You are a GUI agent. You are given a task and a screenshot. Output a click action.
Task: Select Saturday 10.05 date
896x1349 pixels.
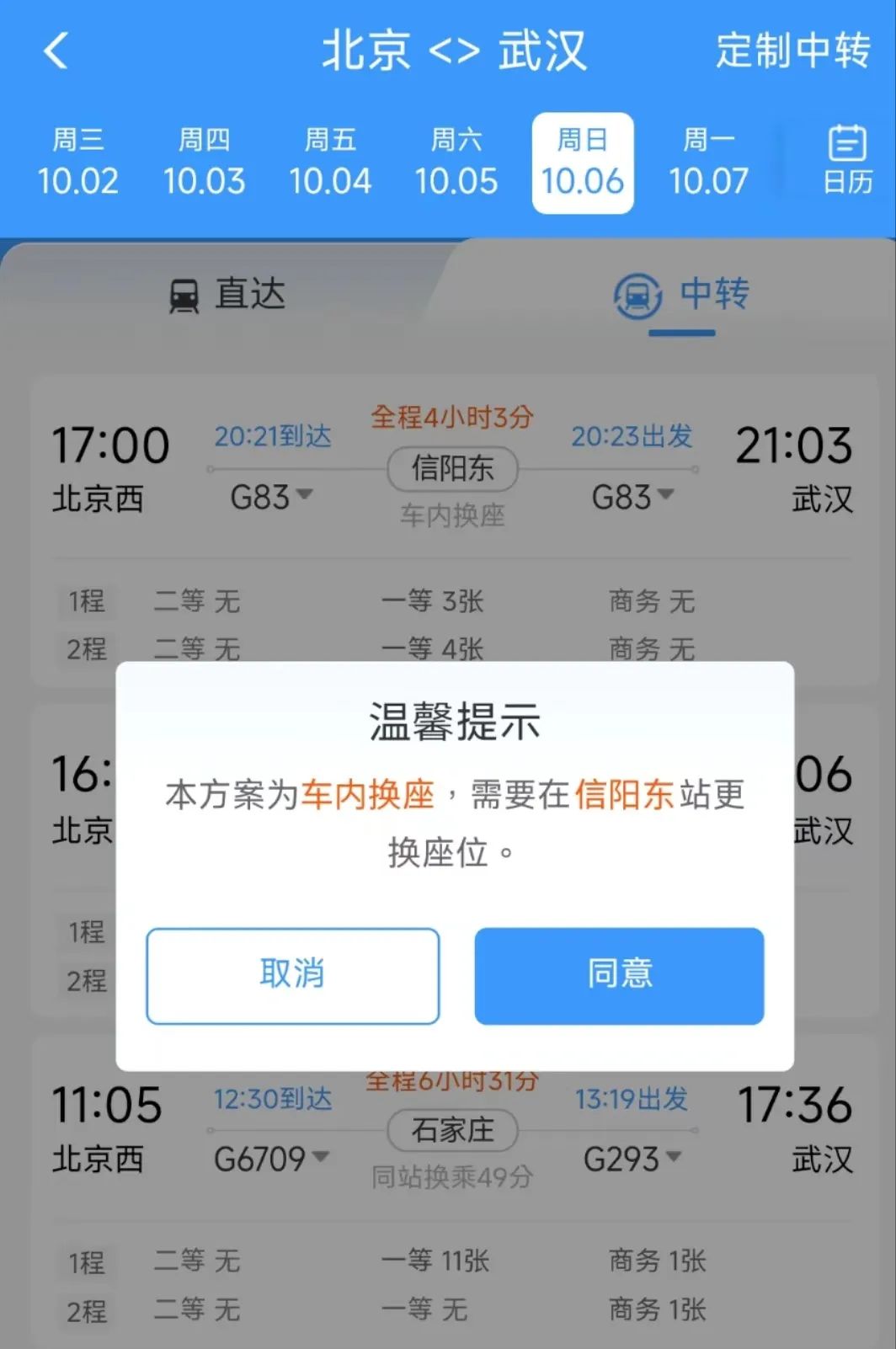[x=456, y=160]
